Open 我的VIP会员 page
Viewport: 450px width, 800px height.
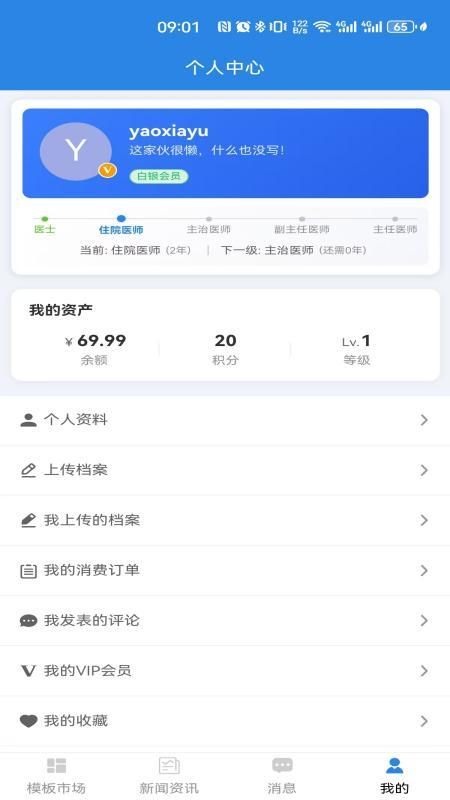(225, 670)
